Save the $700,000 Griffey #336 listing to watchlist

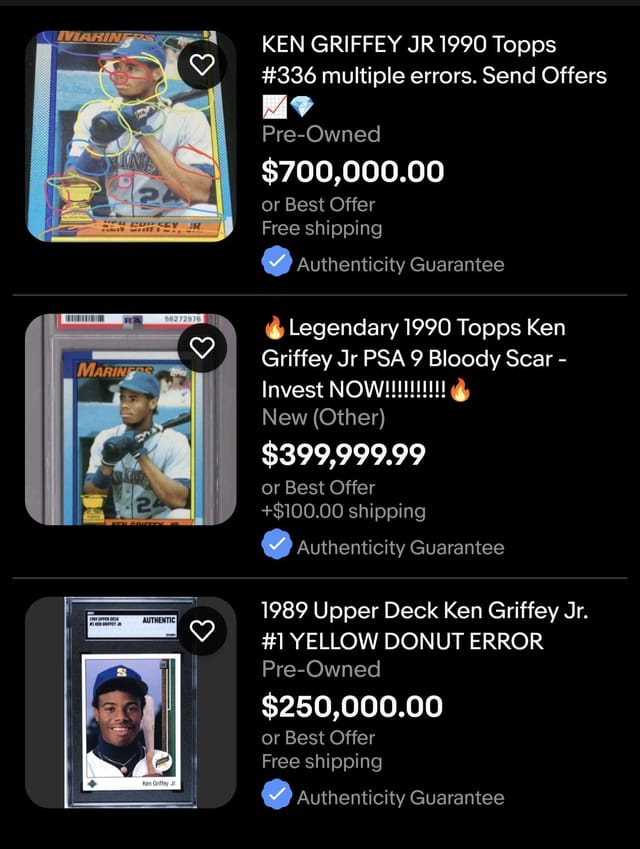point(203,65)
